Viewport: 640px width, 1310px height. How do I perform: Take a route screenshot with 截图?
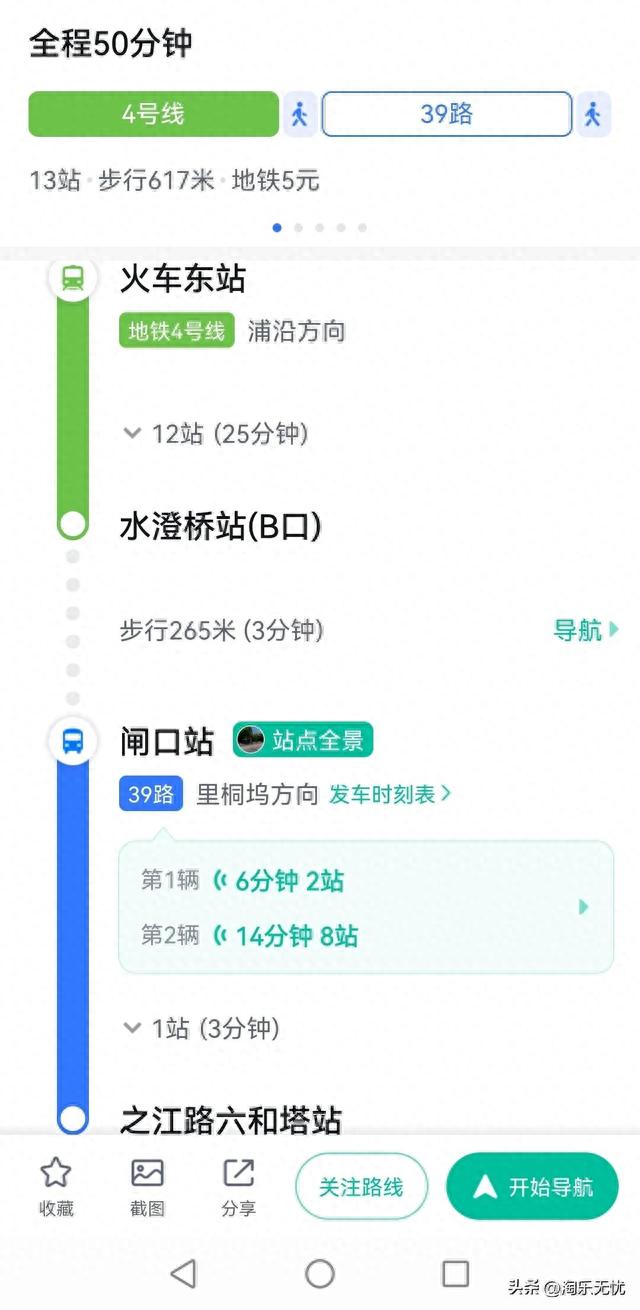click(x=147, y=1187)
